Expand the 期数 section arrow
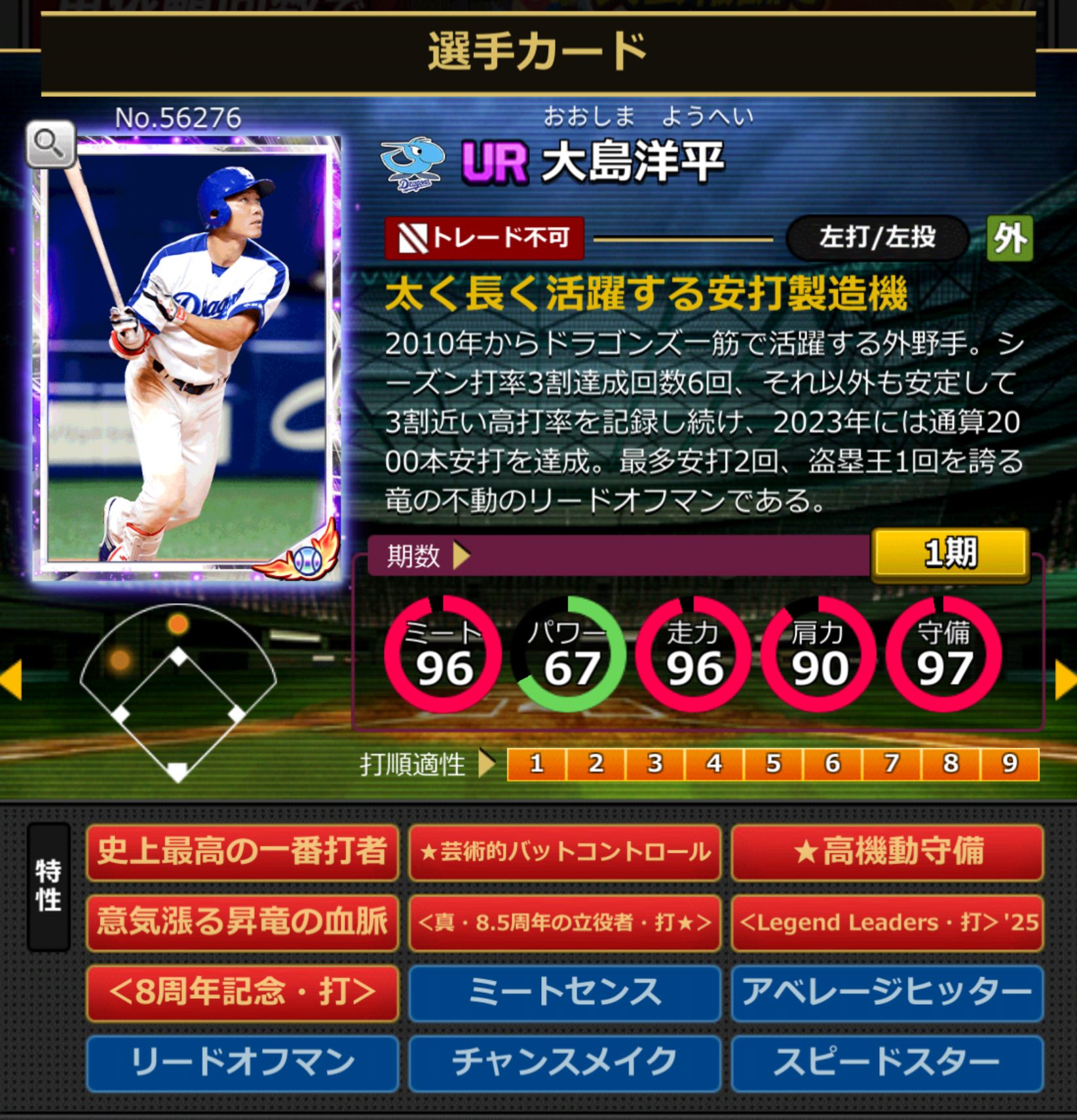The image size is (1077, 1120). click(x=463, y=555)
